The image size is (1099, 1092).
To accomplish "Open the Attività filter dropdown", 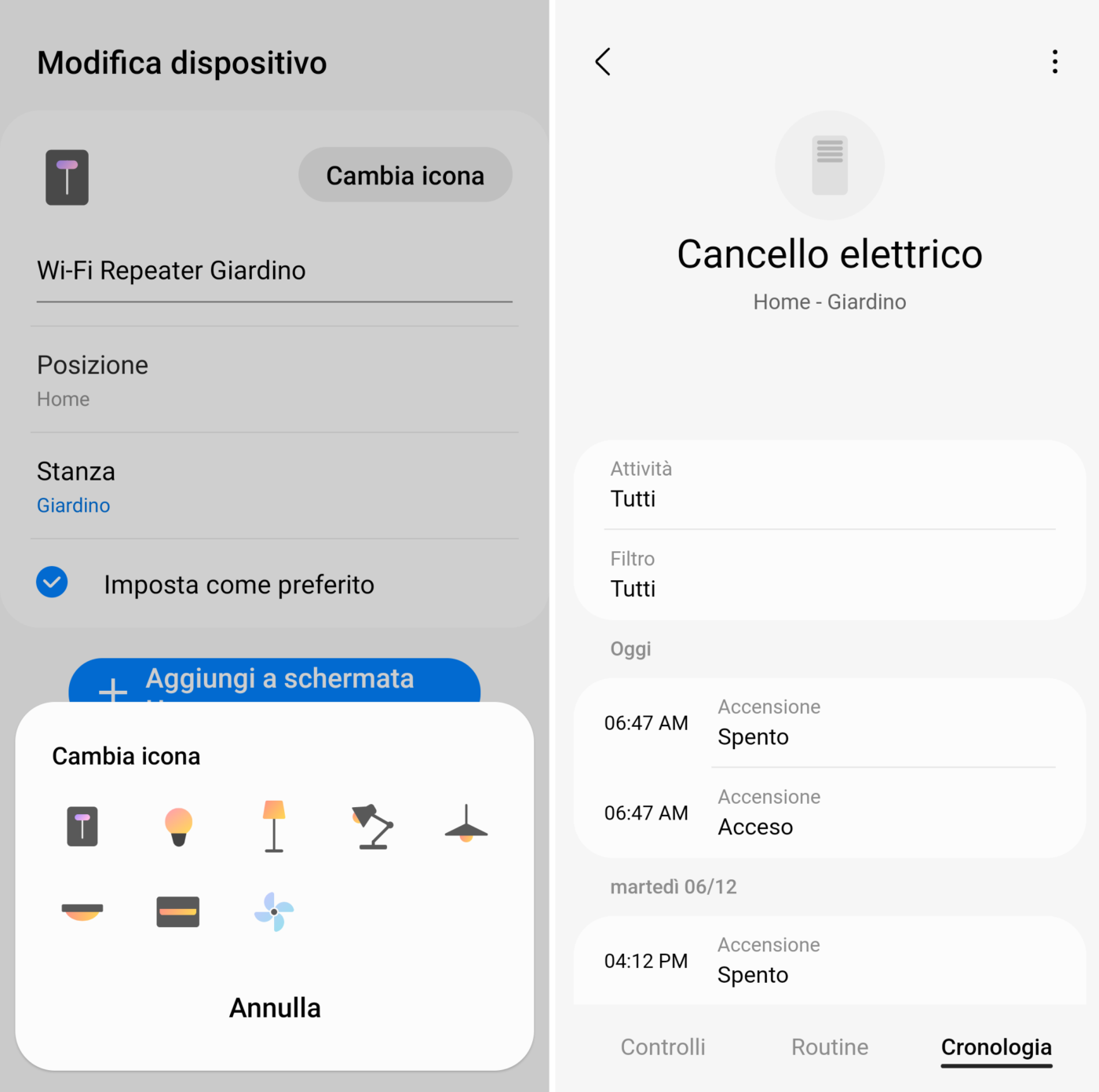I will click(x=829, y=484).
